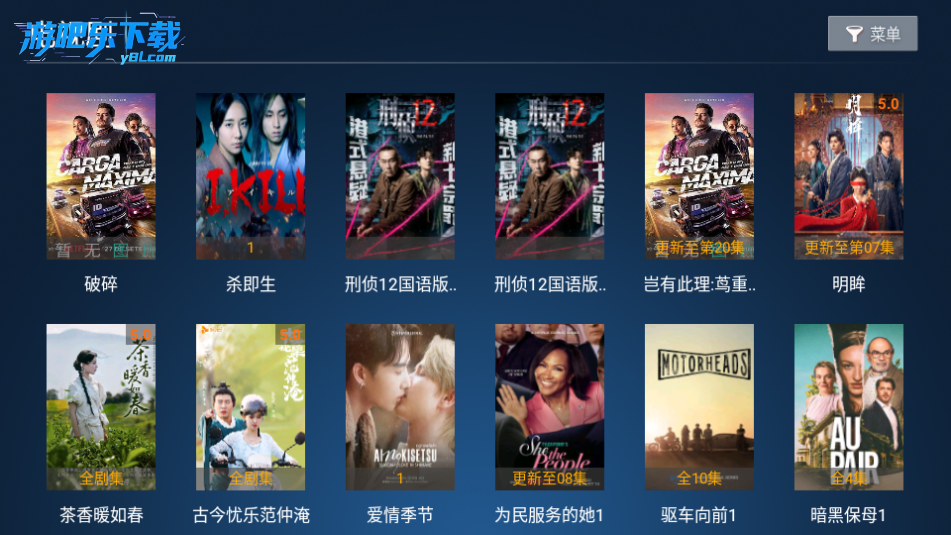Open 岂有此理:茑重 updated to episode 20
The width and height of the screenshot is (951, 535).
[699, 177]
